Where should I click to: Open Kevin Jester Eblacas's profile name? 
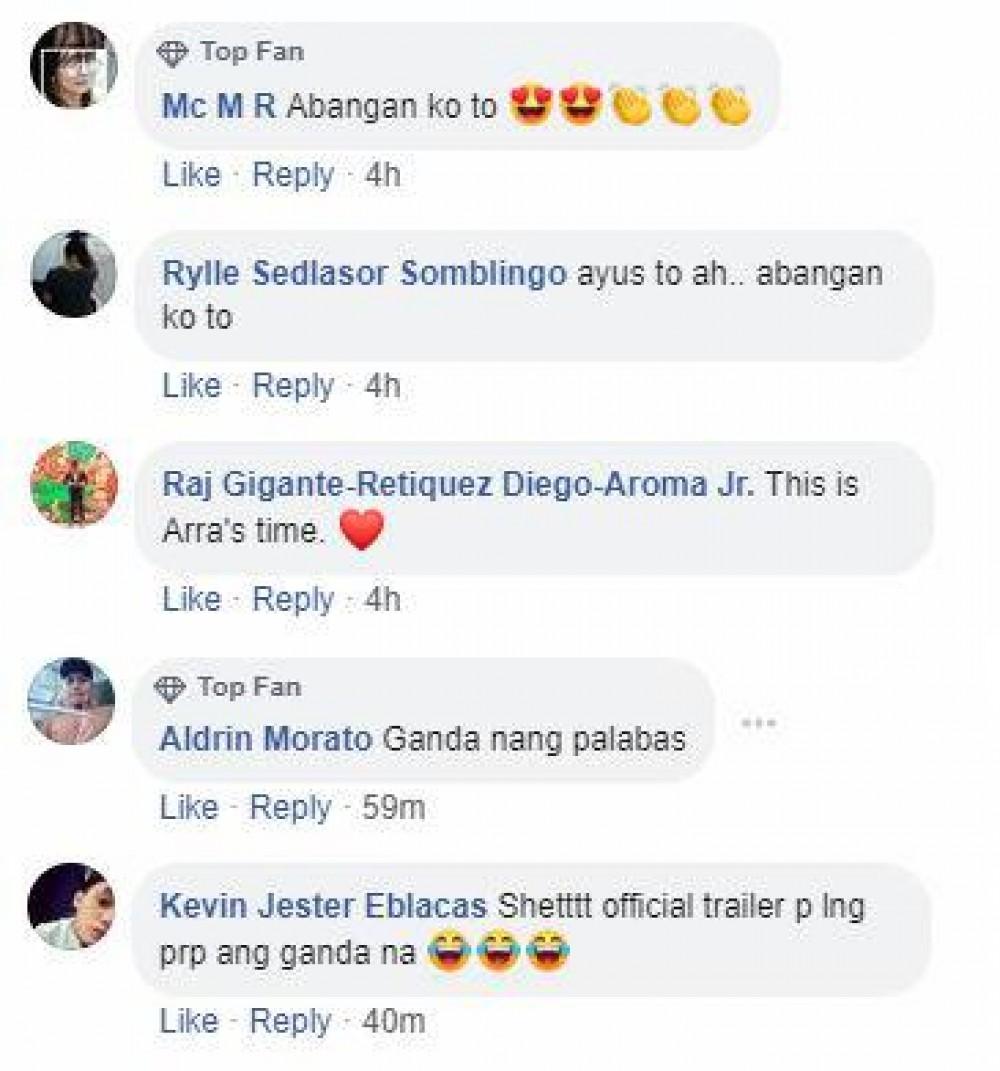(x=323, y=907)
